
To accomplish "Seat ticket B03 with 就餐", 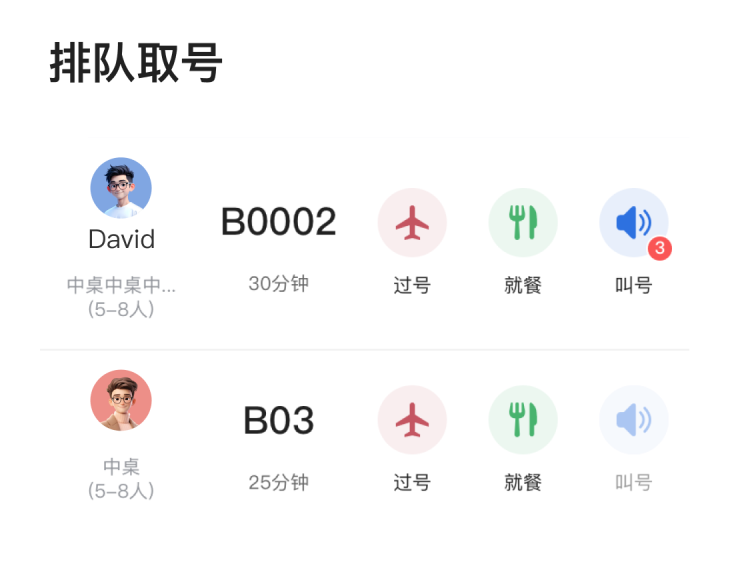I will point(523,420).
